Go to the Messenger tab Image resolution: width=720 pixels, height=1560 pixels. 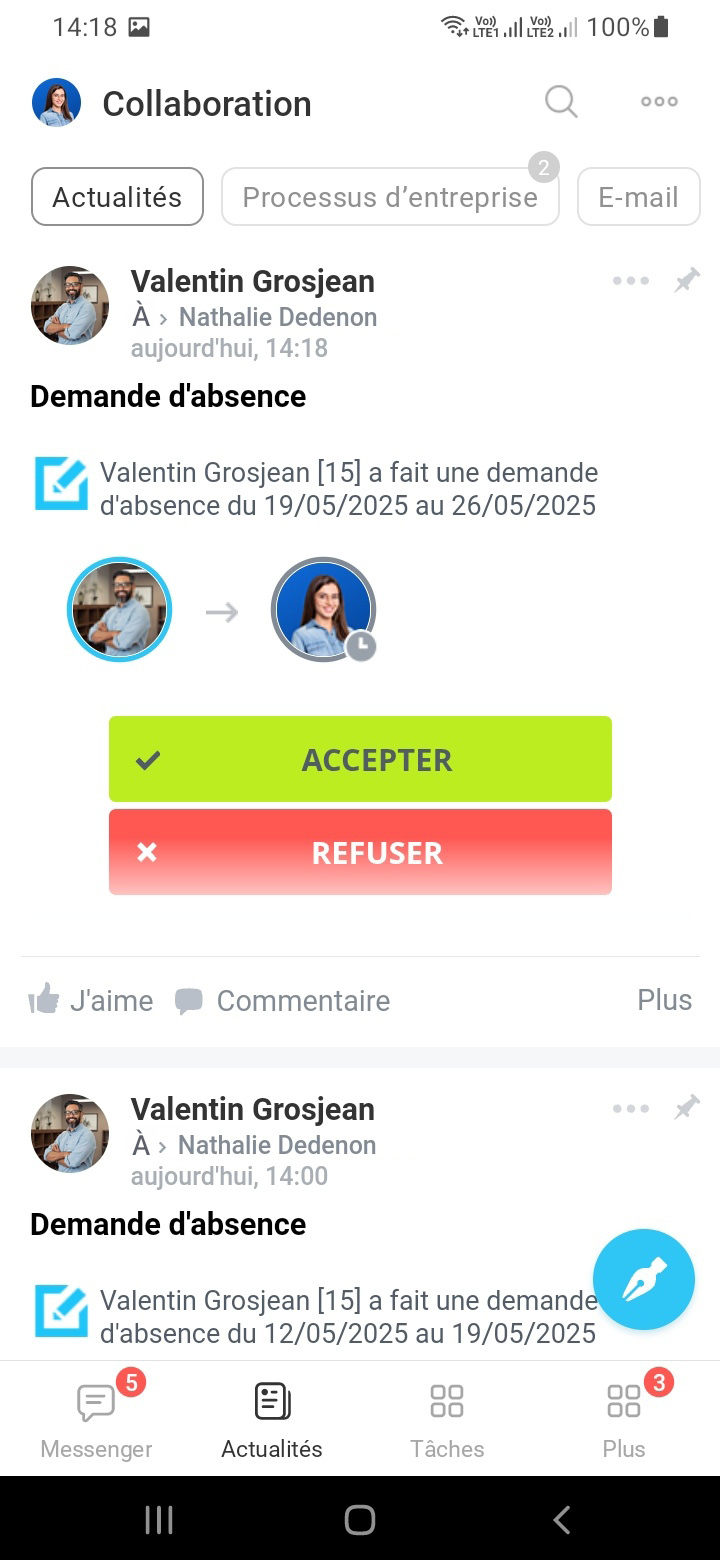[96, 1418]
